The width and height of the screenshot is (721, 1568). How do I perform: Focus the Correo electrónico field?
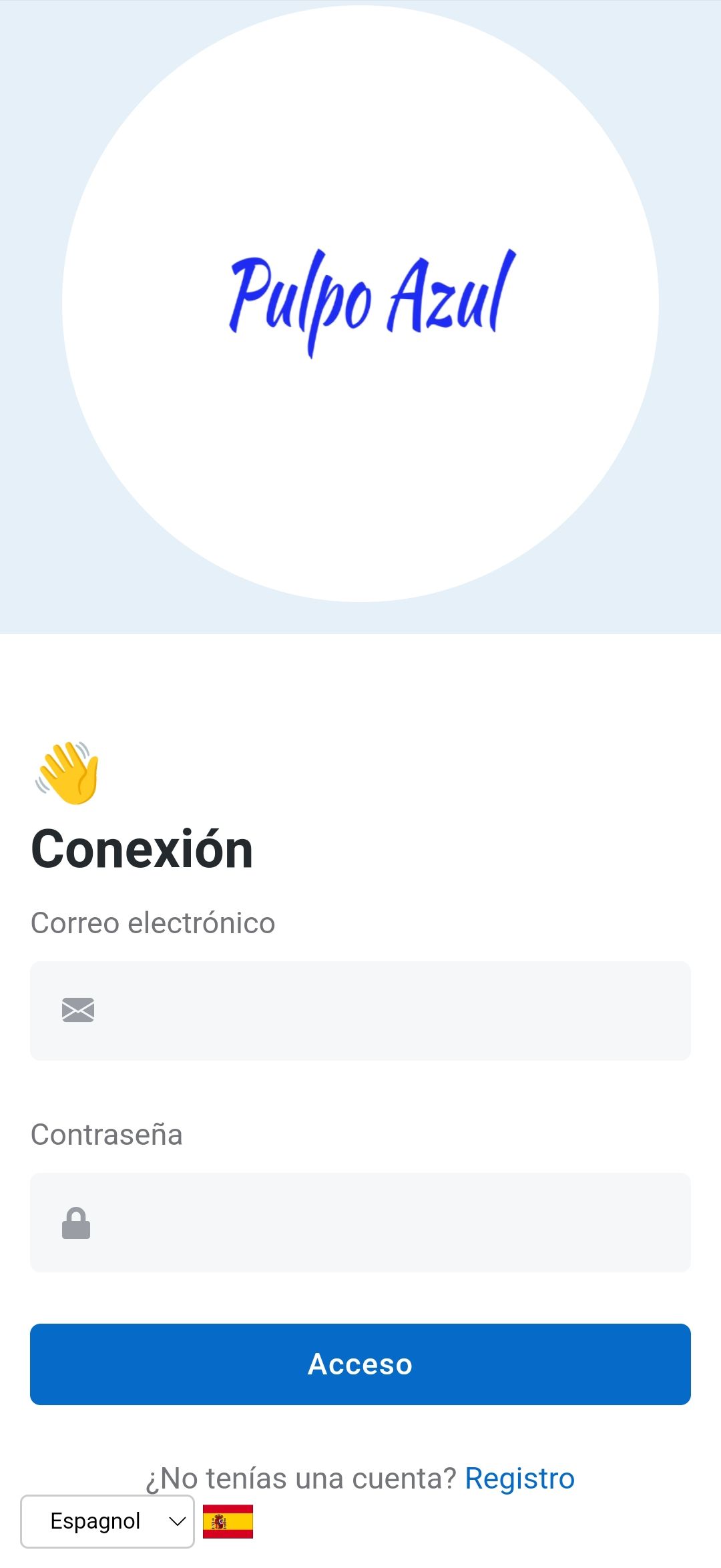click(x=360, y=1011)
